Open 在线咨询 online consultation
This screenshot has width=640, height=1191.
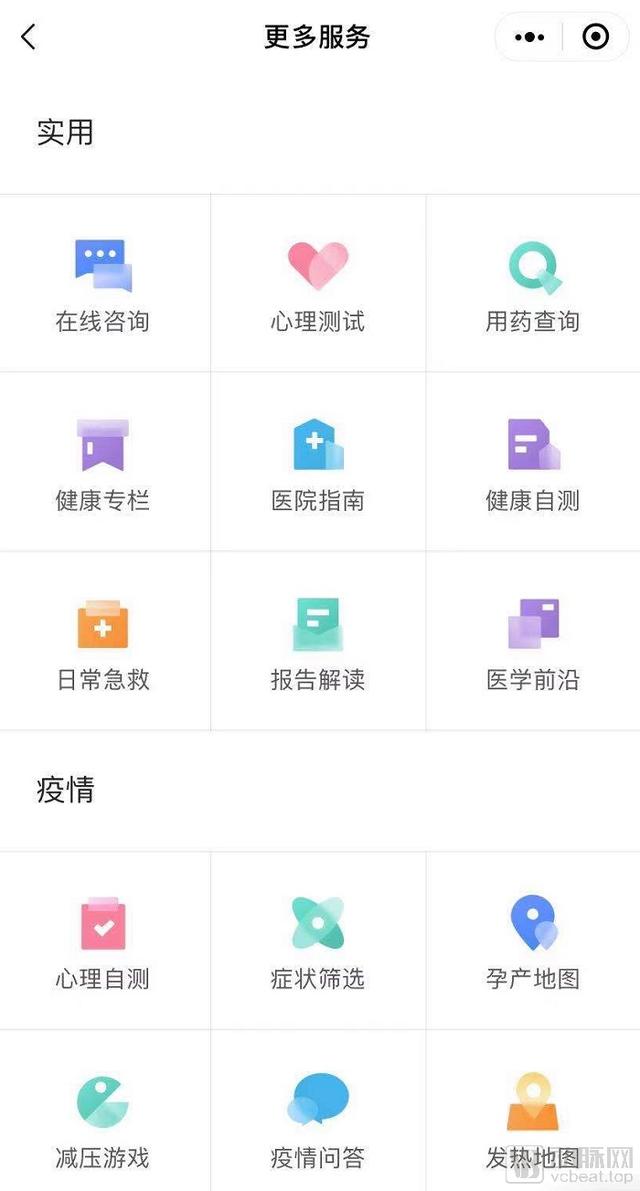tap(103, 284)
